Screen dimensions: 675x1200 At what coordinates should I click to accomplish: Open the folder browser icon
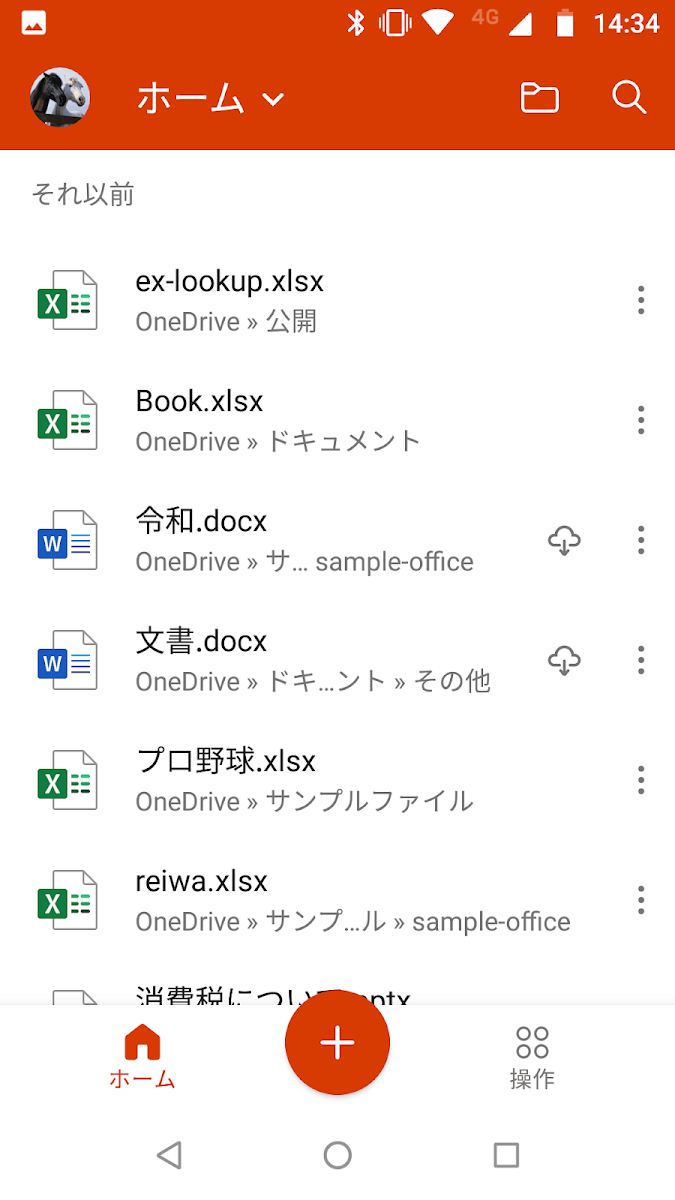pos(539,98)
